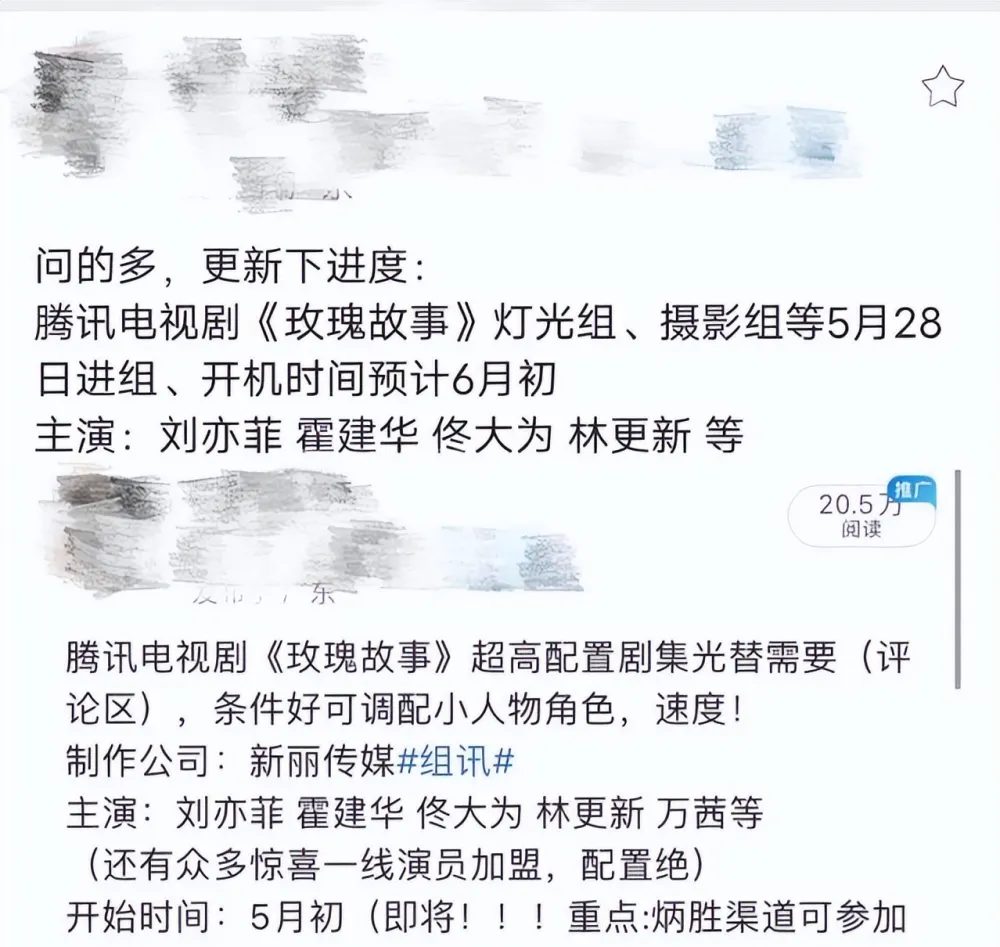Tap the star favorite icon
The height and width of the screenshot is (947, 1000).
[941, 87]
